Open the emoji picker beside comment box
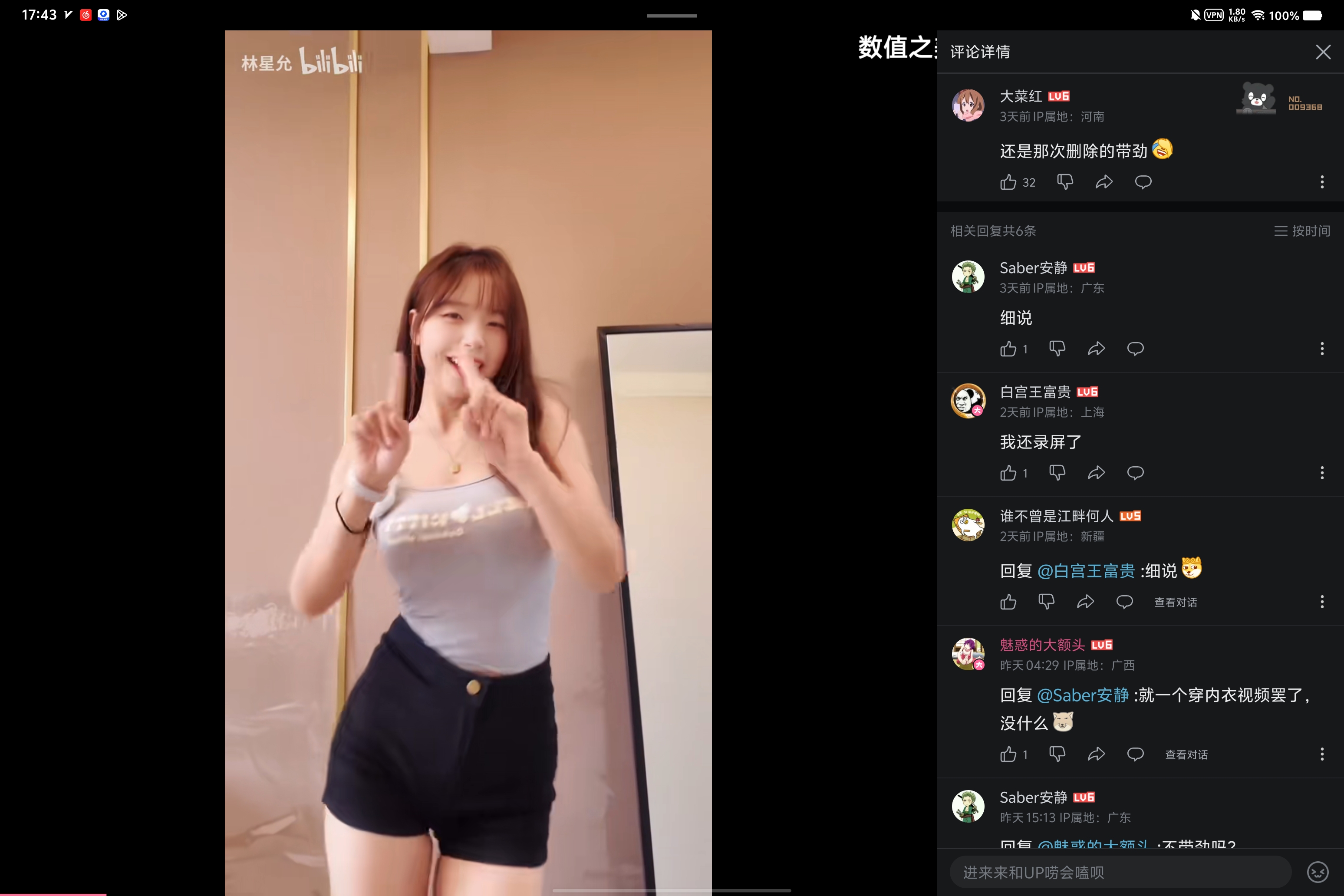The width and height of the screenshot is (1344, 896). coord(1318,872)
